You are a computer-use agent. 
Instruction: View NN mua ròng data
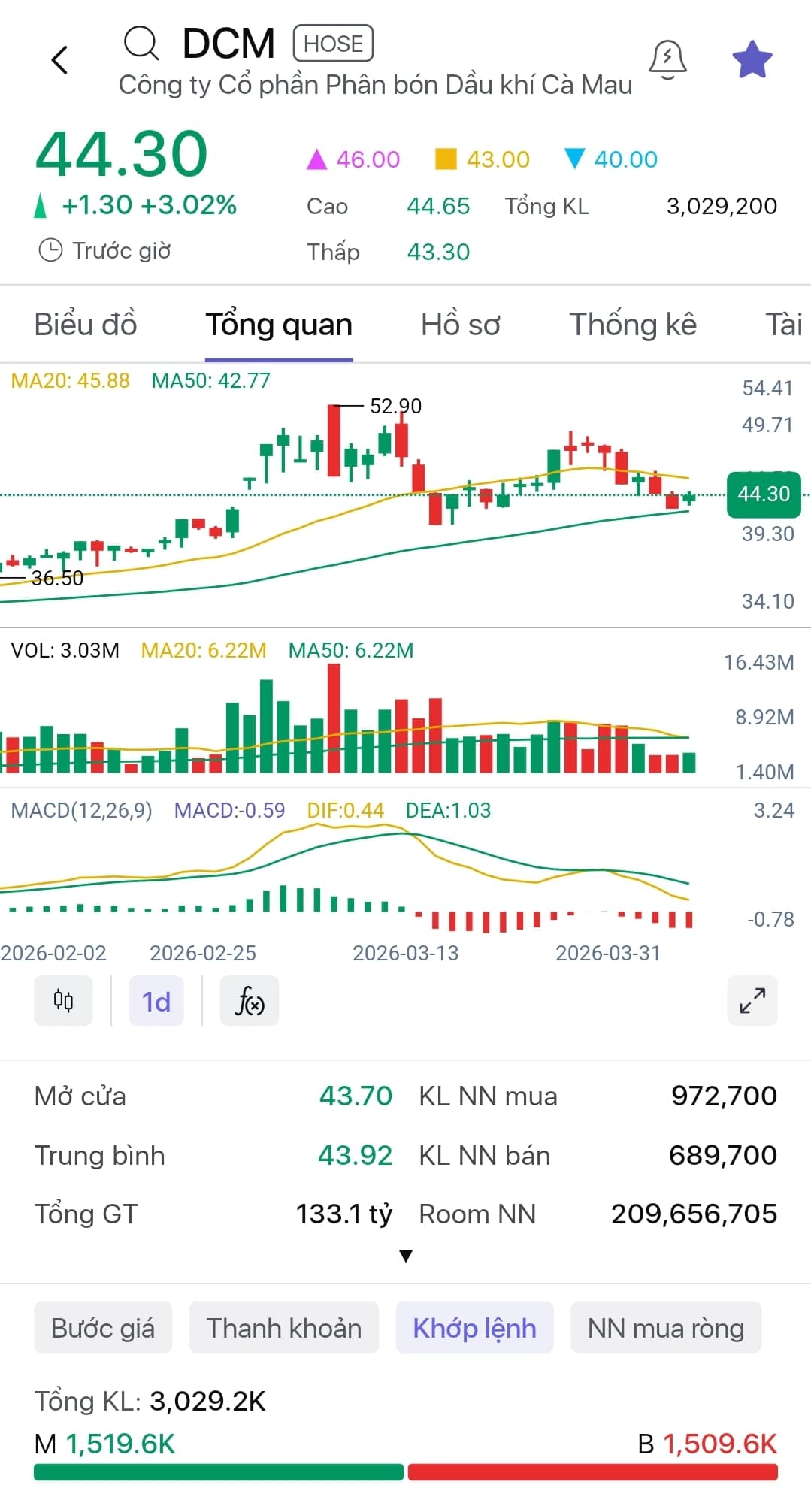[665, 1328]
